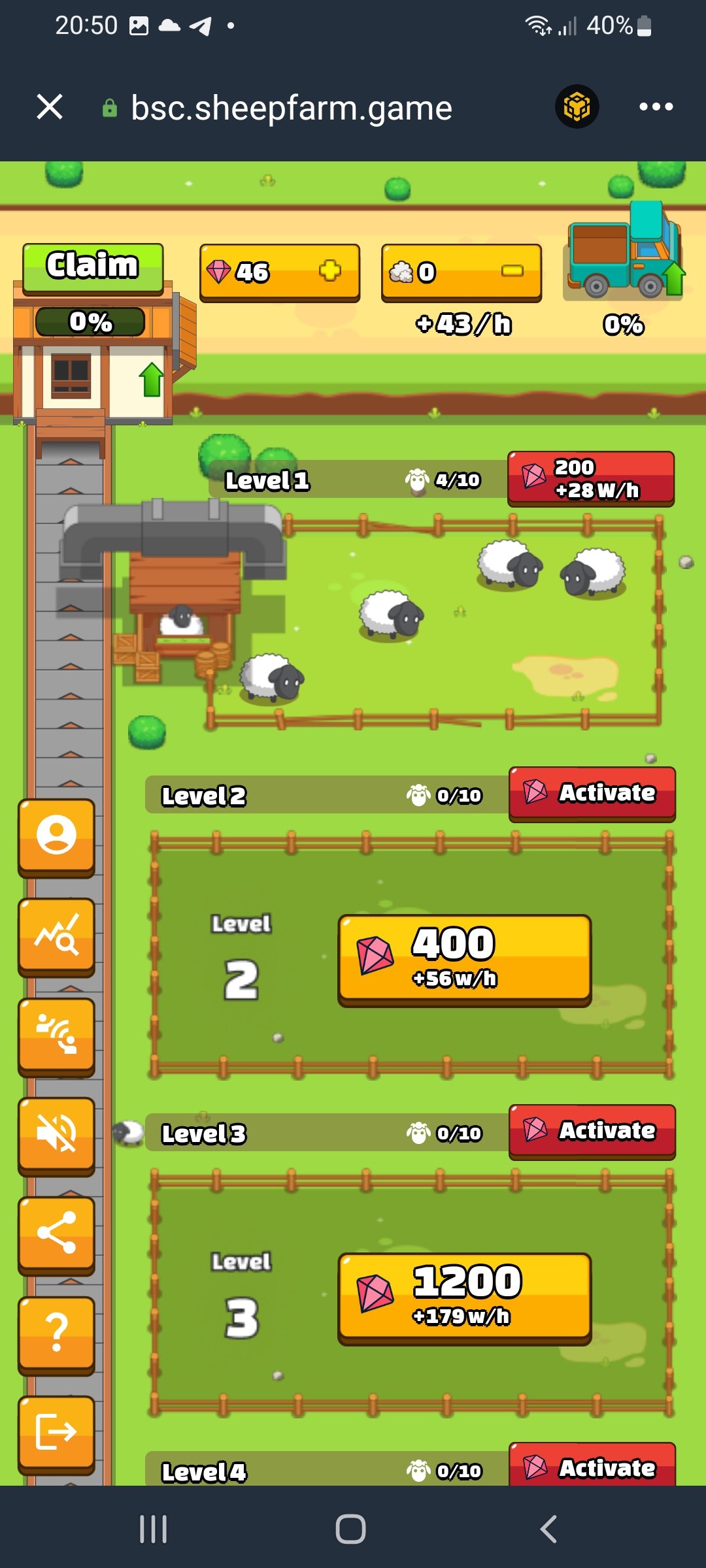This screenshot has width=706, height=1568.
Task: Open the help question mark
Action: point(56,1333)
